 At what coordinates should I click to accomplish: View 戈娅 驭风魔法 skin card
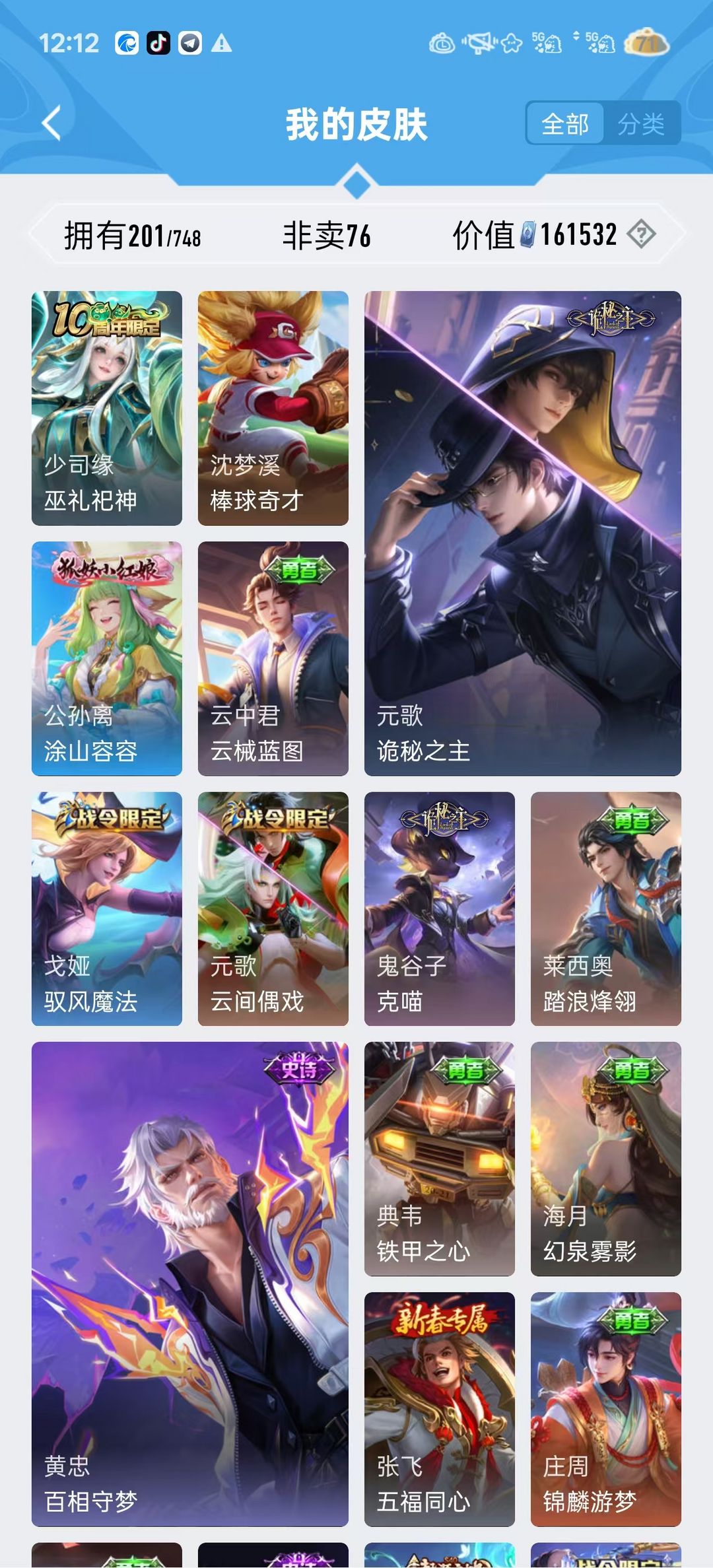point(107,908)
